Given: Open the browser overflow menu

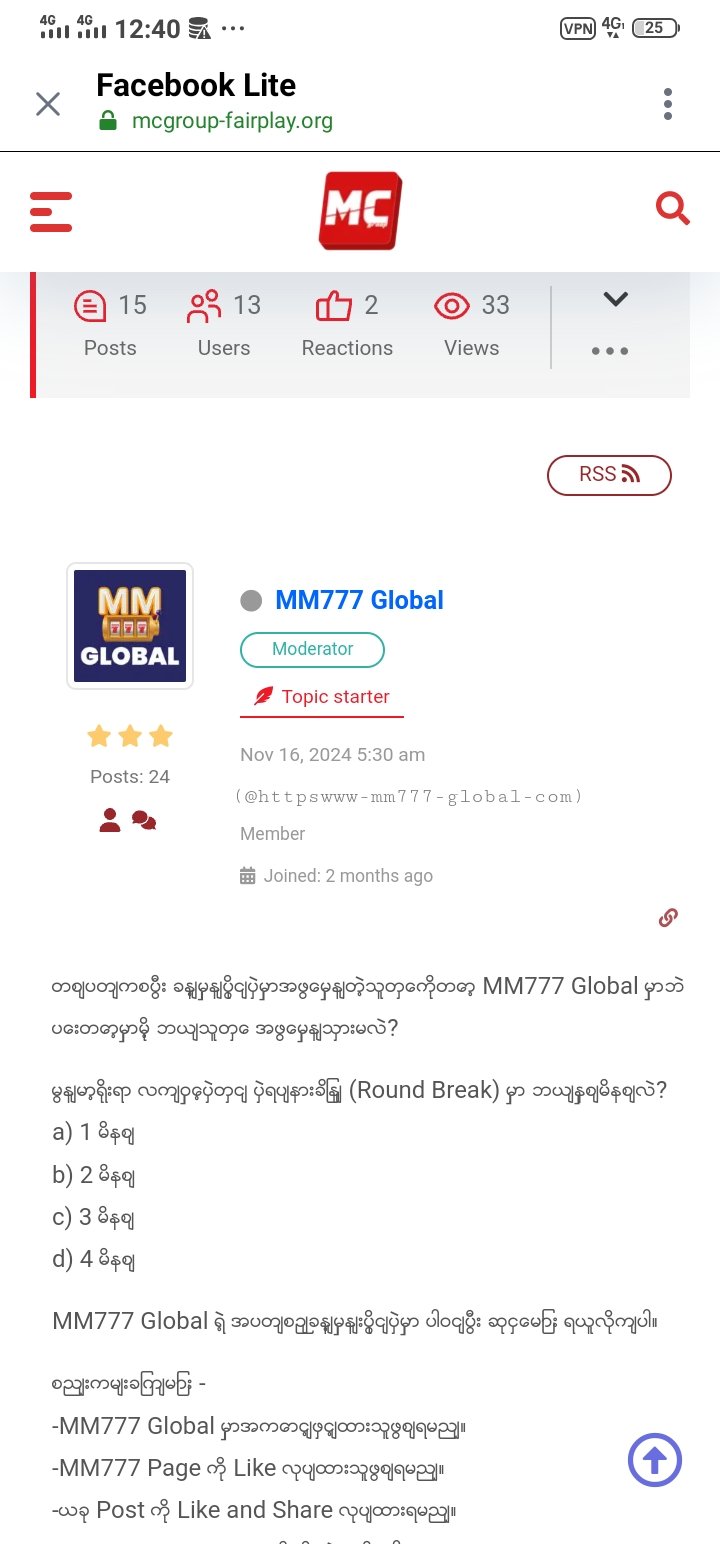Looking at the screenshot, I should 668,104.
